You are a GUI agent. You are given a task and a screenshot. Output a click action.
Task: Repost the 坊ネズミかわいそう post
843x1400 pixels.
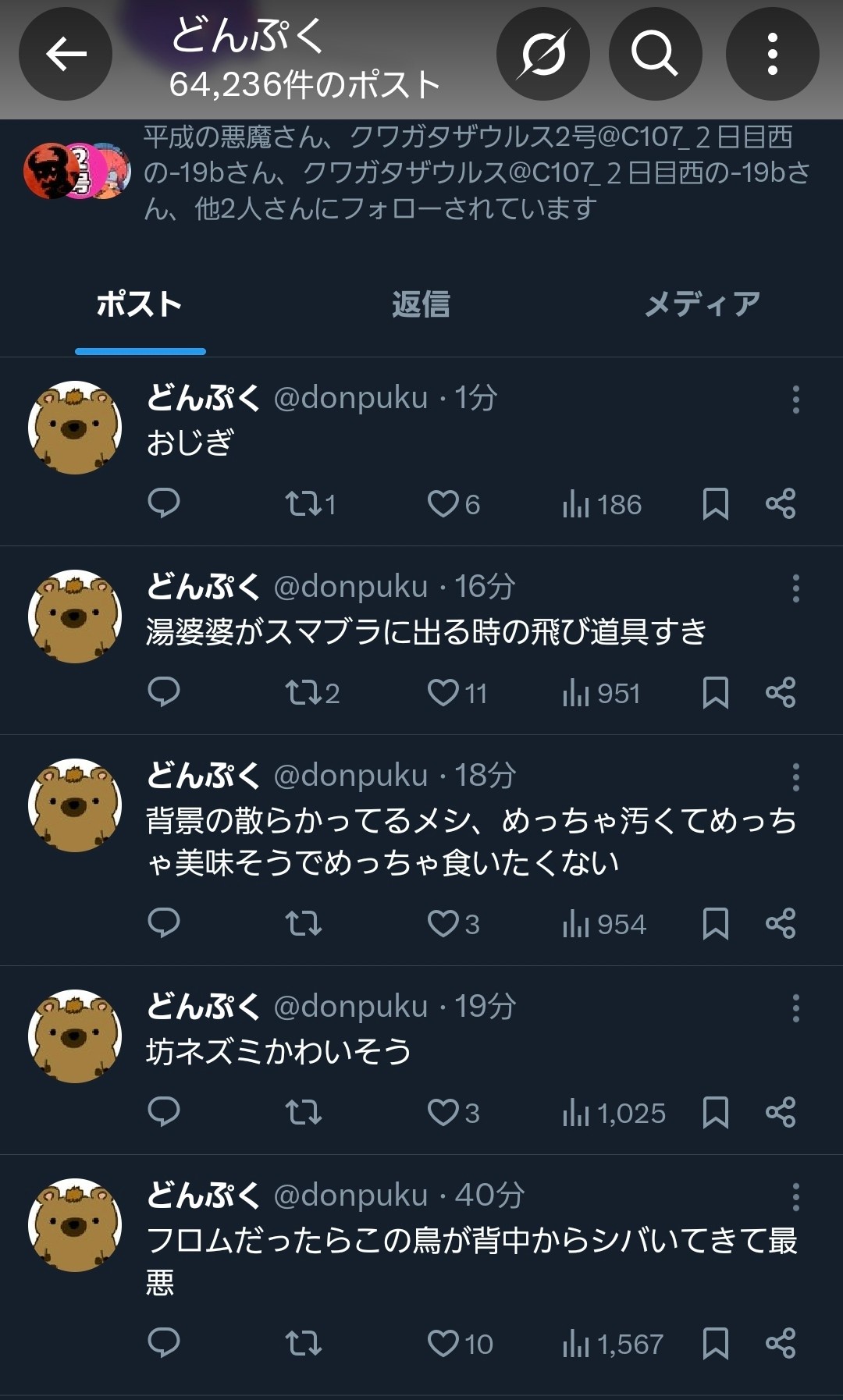coord(304,1113)
